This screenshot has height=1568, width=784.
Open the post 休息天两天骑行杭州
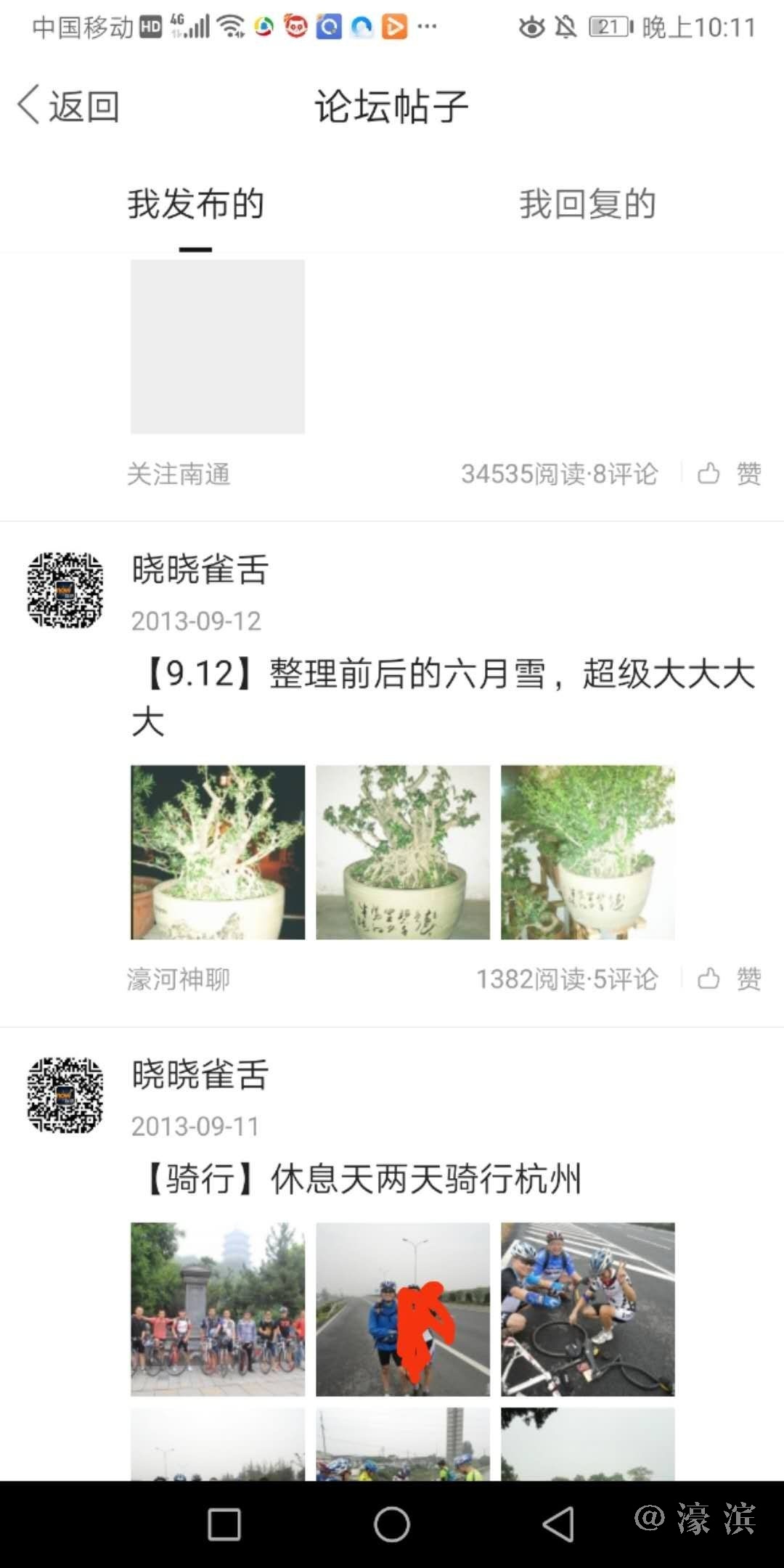(x=363, y=1178)
